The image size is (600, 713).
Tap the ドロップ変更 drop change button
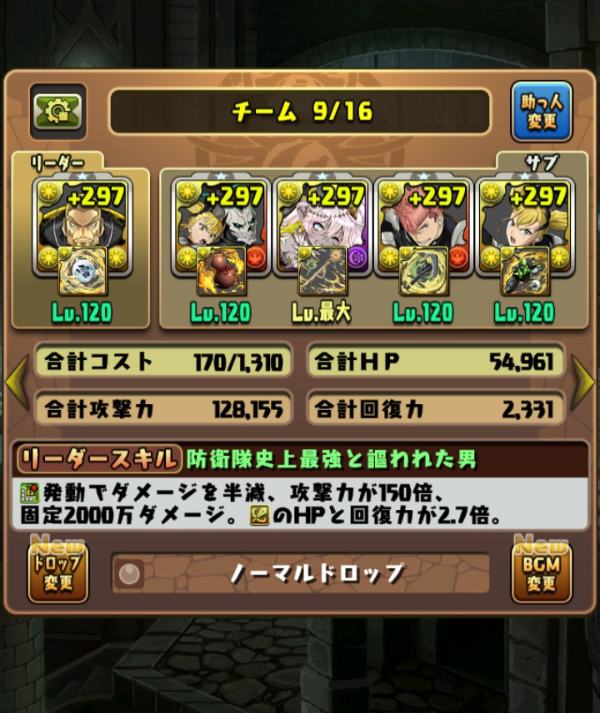point(58,573)
